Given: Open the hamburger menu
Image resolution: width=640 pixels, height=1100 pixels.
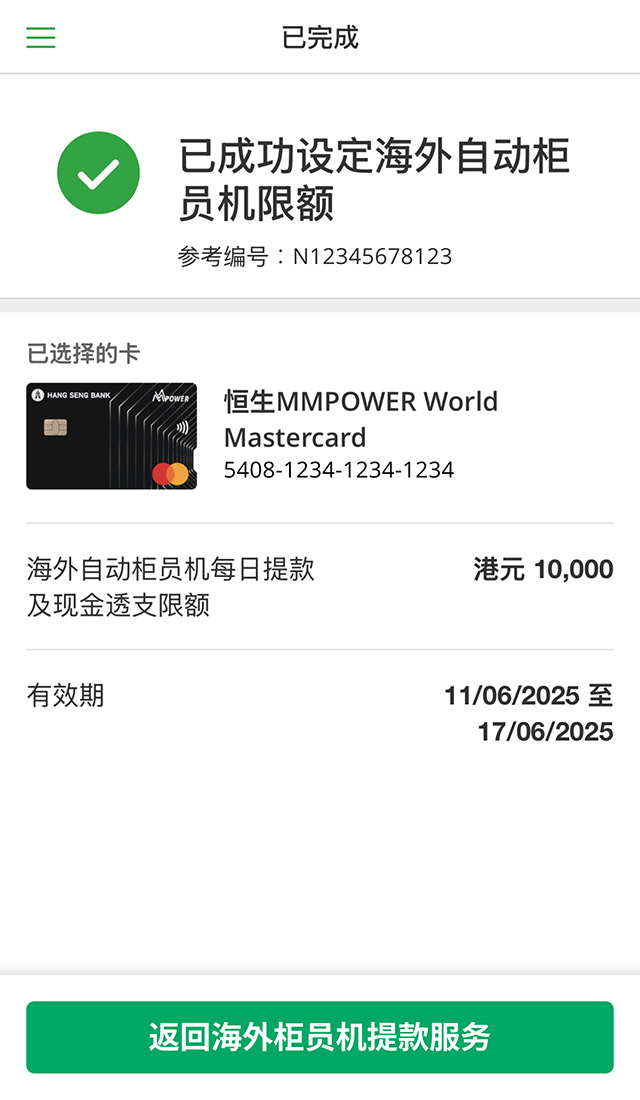Looking at the screenshot, I should [41, 38].
